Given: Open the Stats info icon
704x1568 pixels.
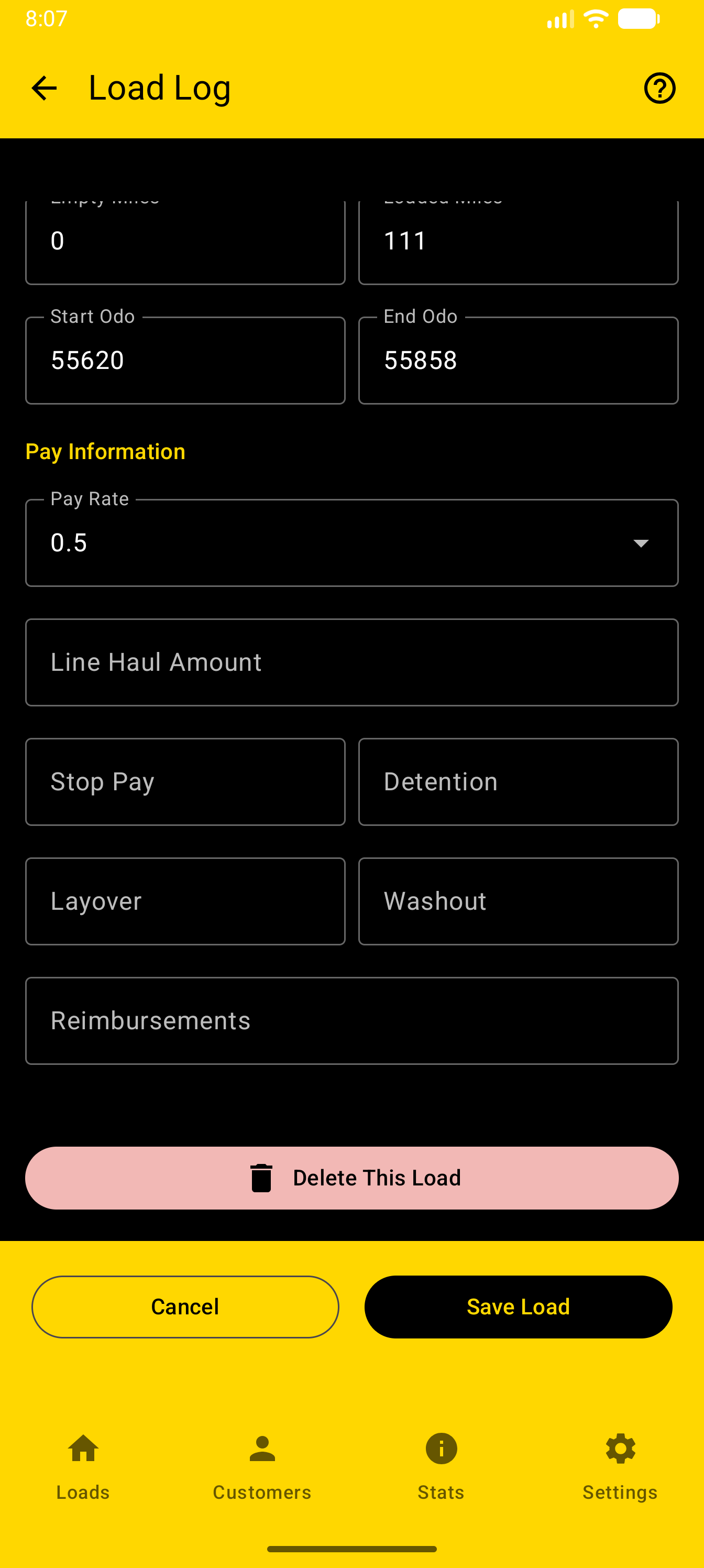Looking at the screenshot, I should tap(440, 1449).
